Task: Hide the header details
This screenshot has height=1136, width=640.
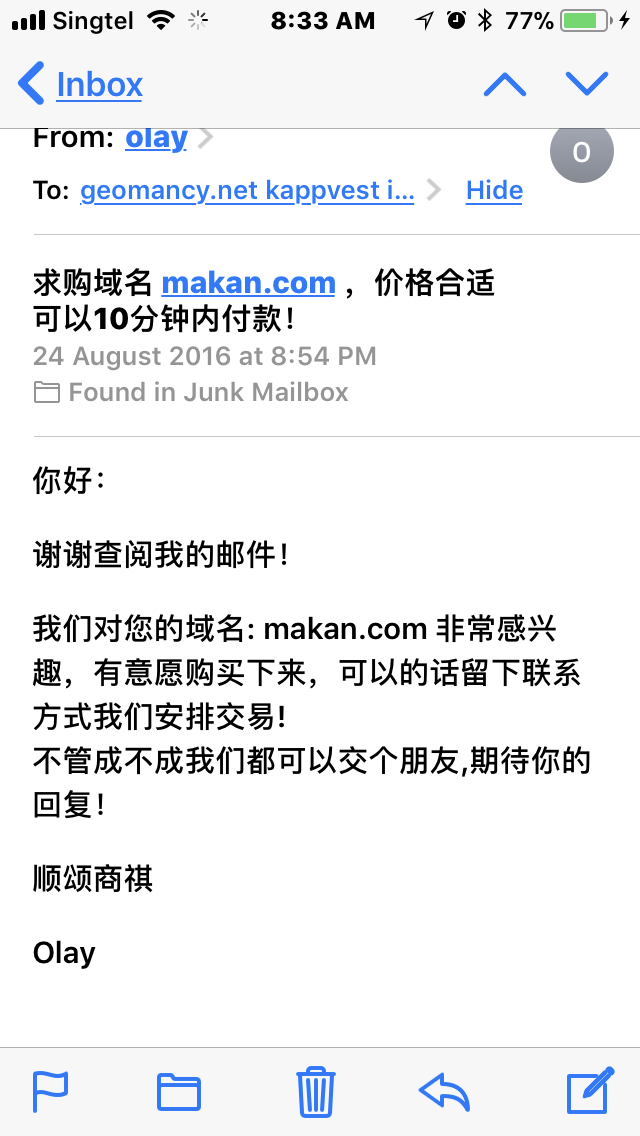Action: pyautogui.click(x=494, y=191)
